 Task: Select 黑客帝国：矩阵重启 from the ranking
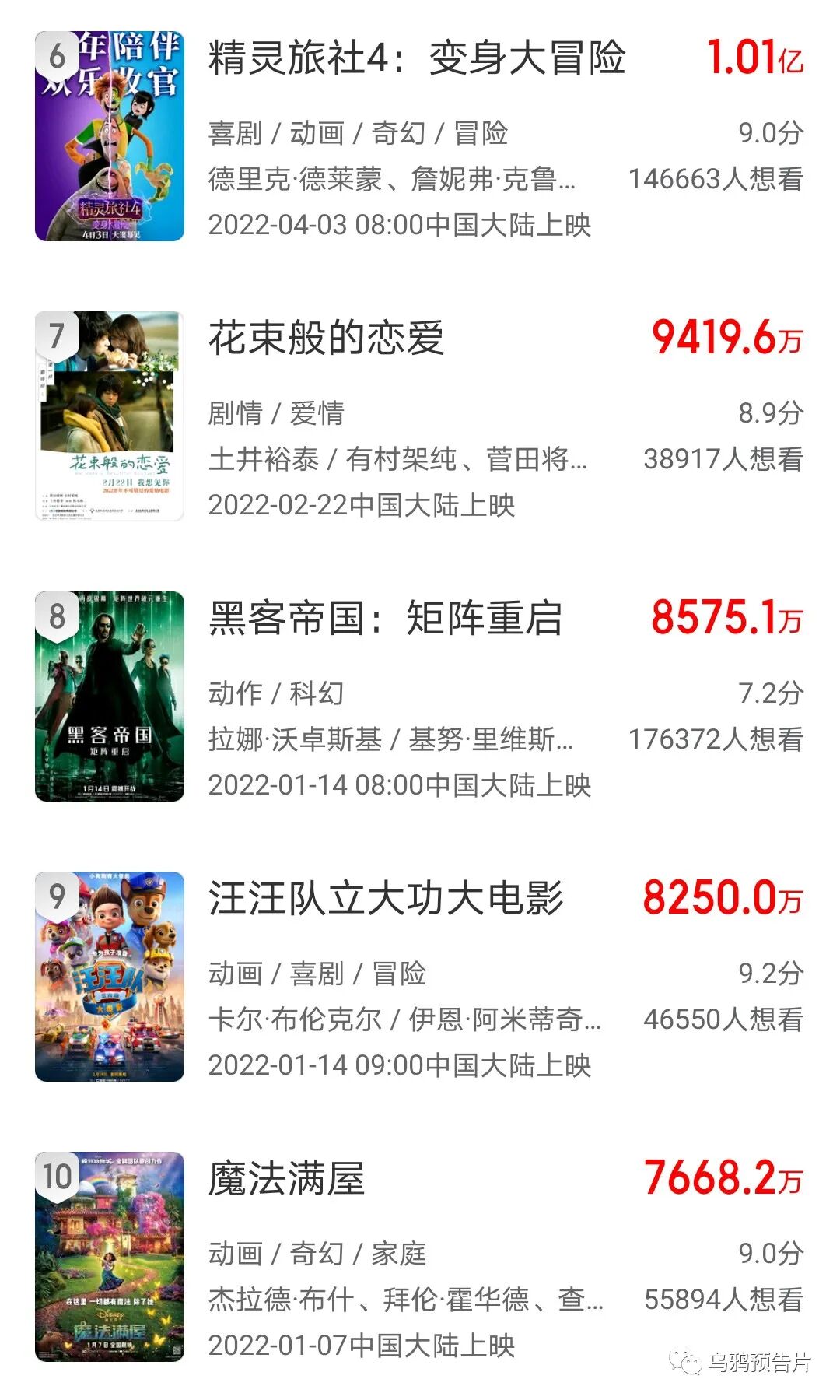point(385,619)
